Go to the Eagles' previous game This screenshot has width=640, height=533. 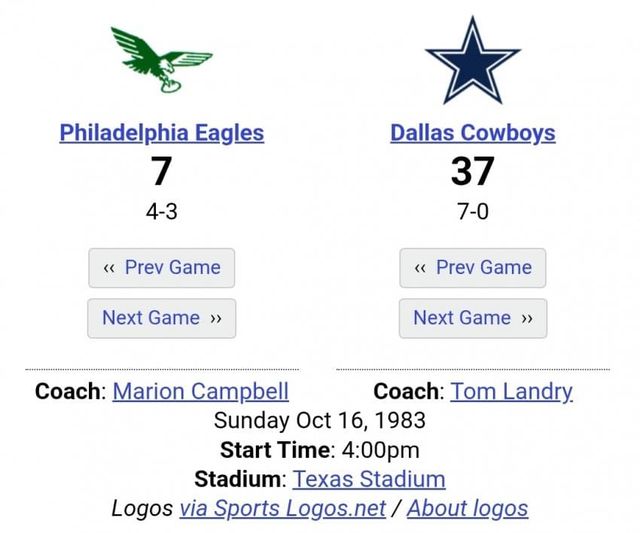tap(161, 268)
